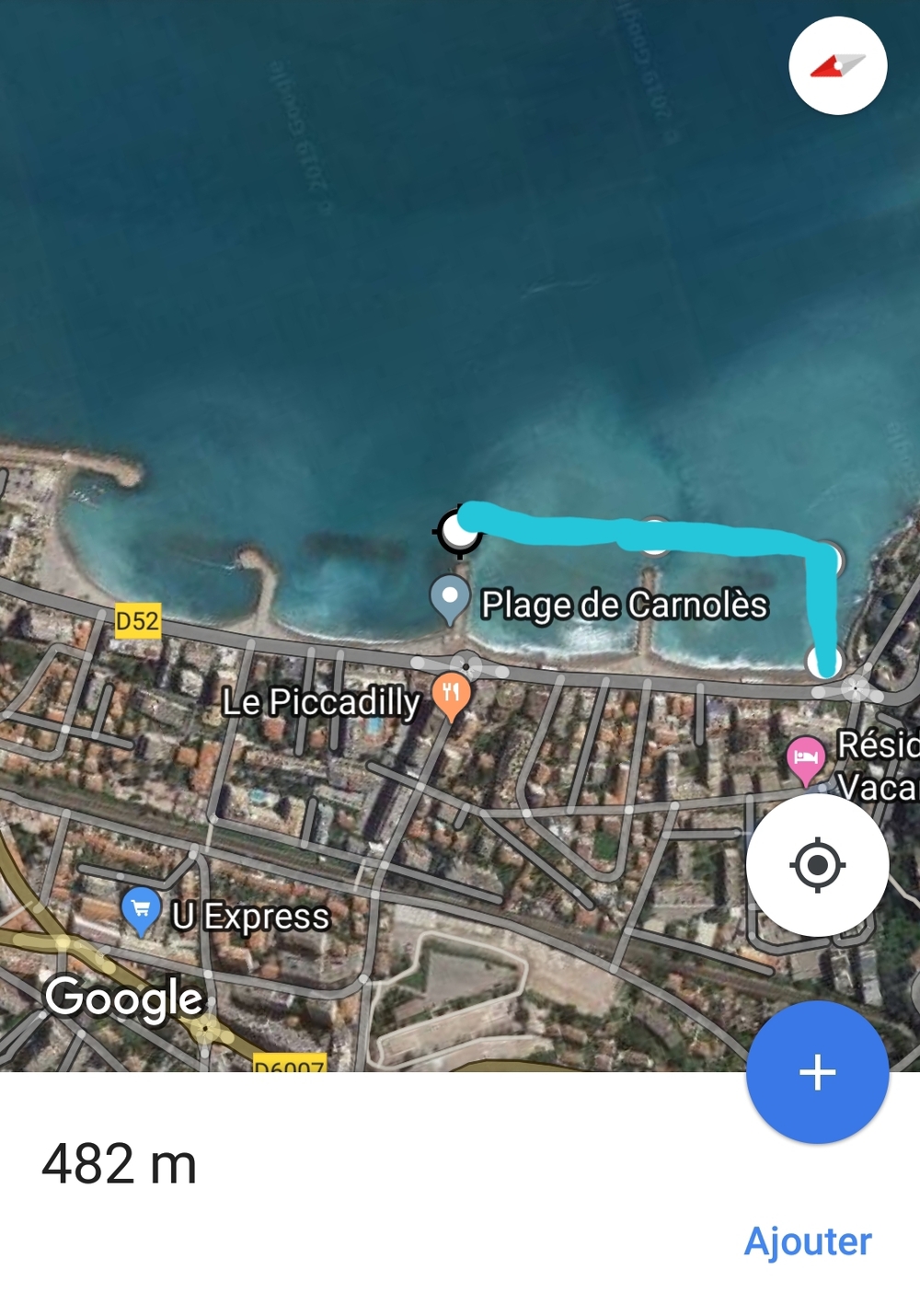
Task: Tap the compass to reorient the map
Action: click(837, 66)
